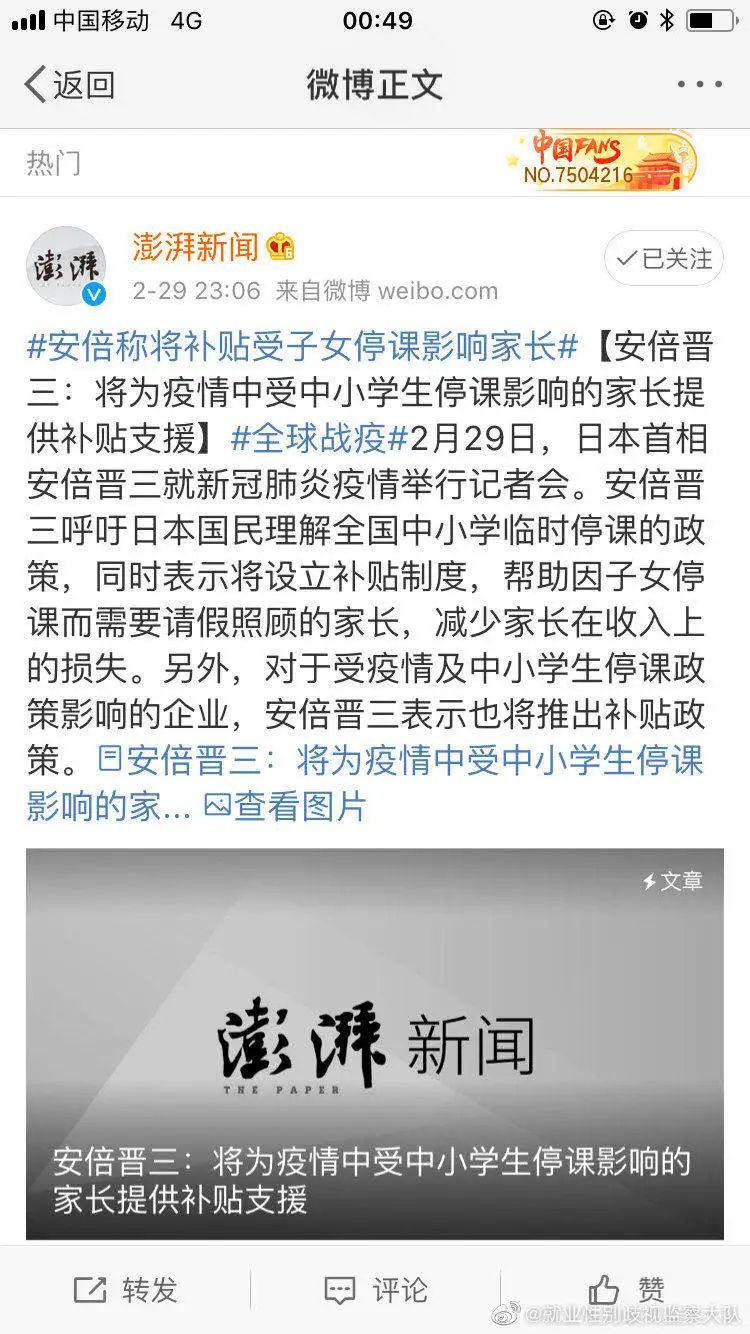Open the 中国FANS NO.7504216 badge
Image resolution: width=750 pixels, height=1334 pixels.
pos(600,161)
